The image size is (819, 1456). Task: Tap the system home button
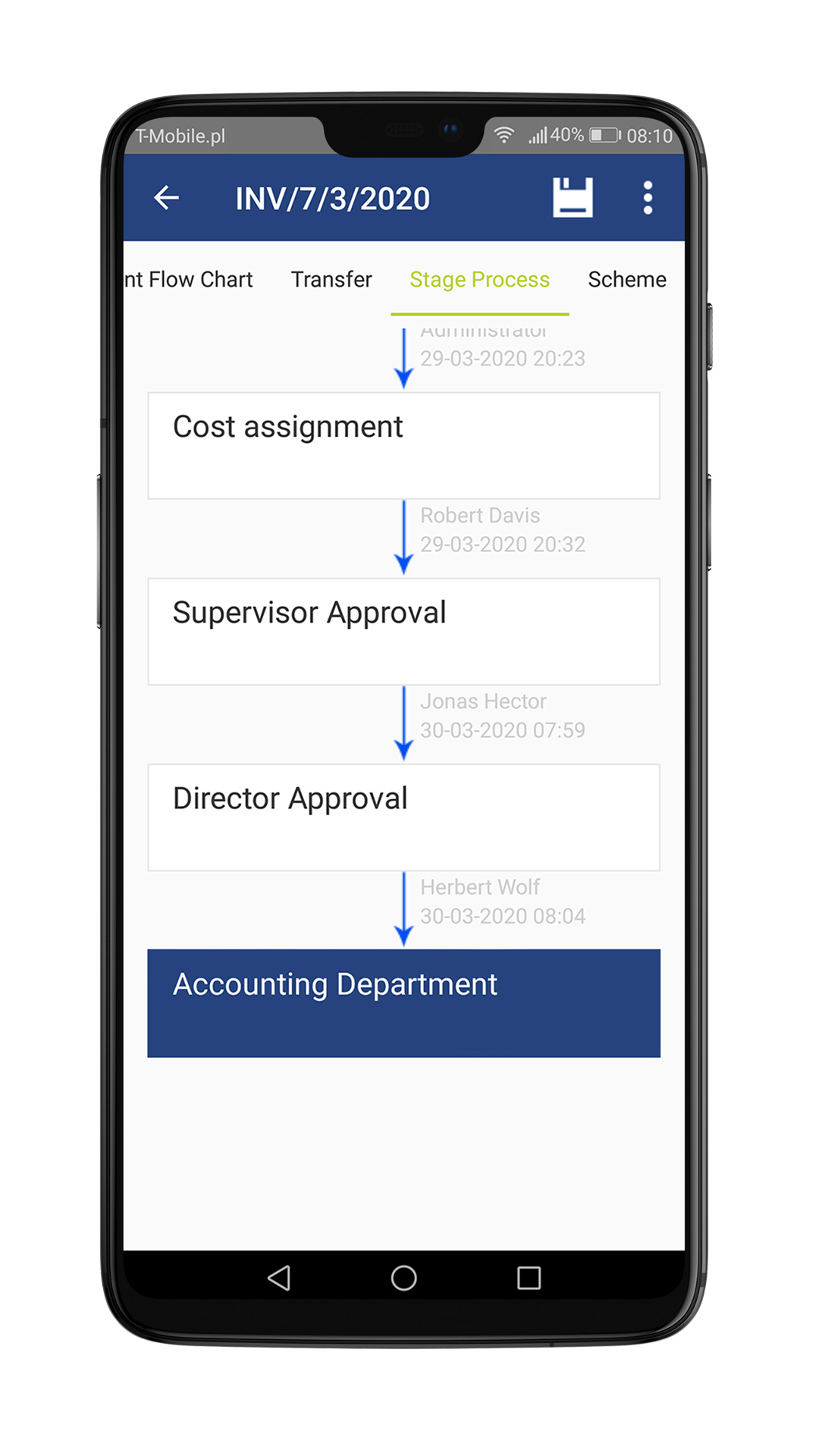(403, 1278)
